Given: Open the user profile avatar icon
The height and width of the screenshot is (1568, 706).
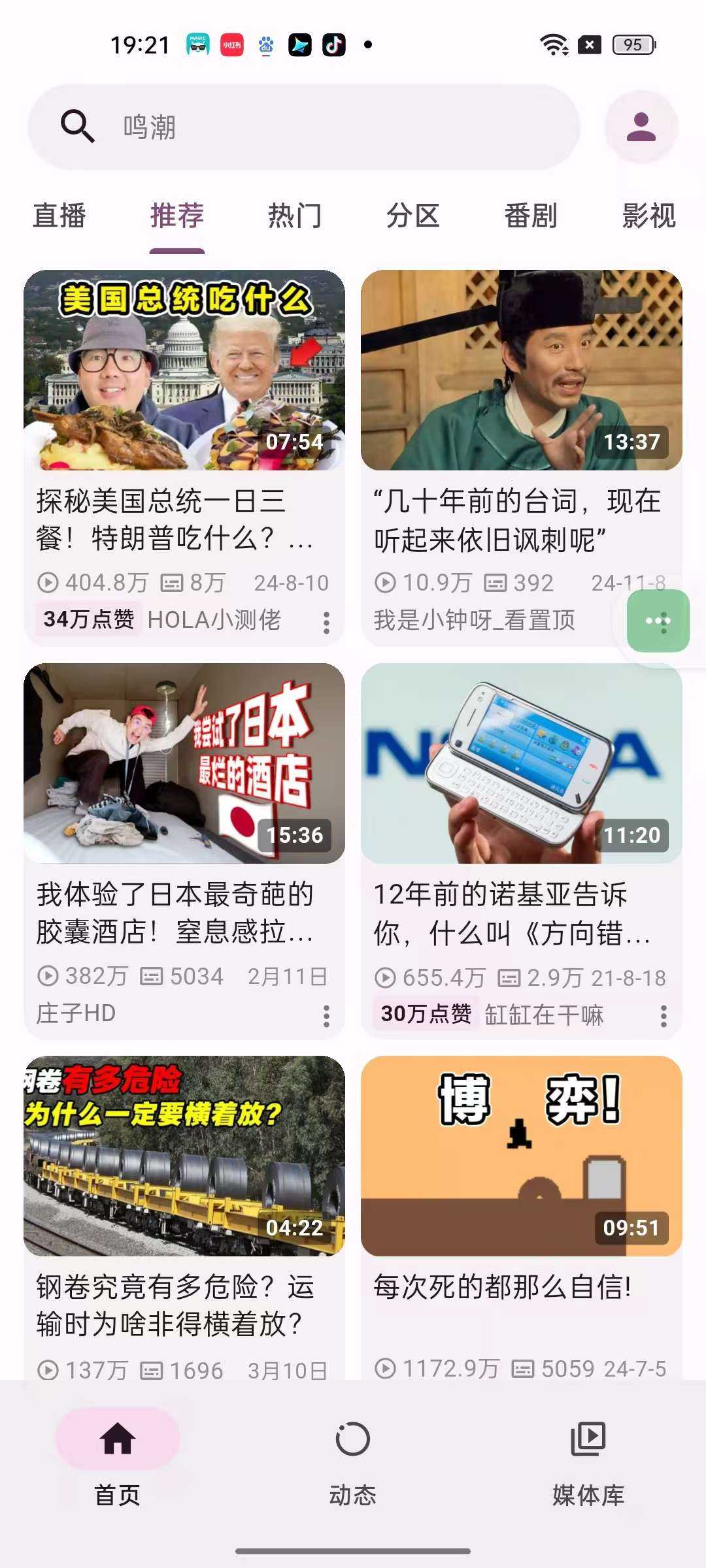Looking at the screenshot, I should [x=641, y=127].
